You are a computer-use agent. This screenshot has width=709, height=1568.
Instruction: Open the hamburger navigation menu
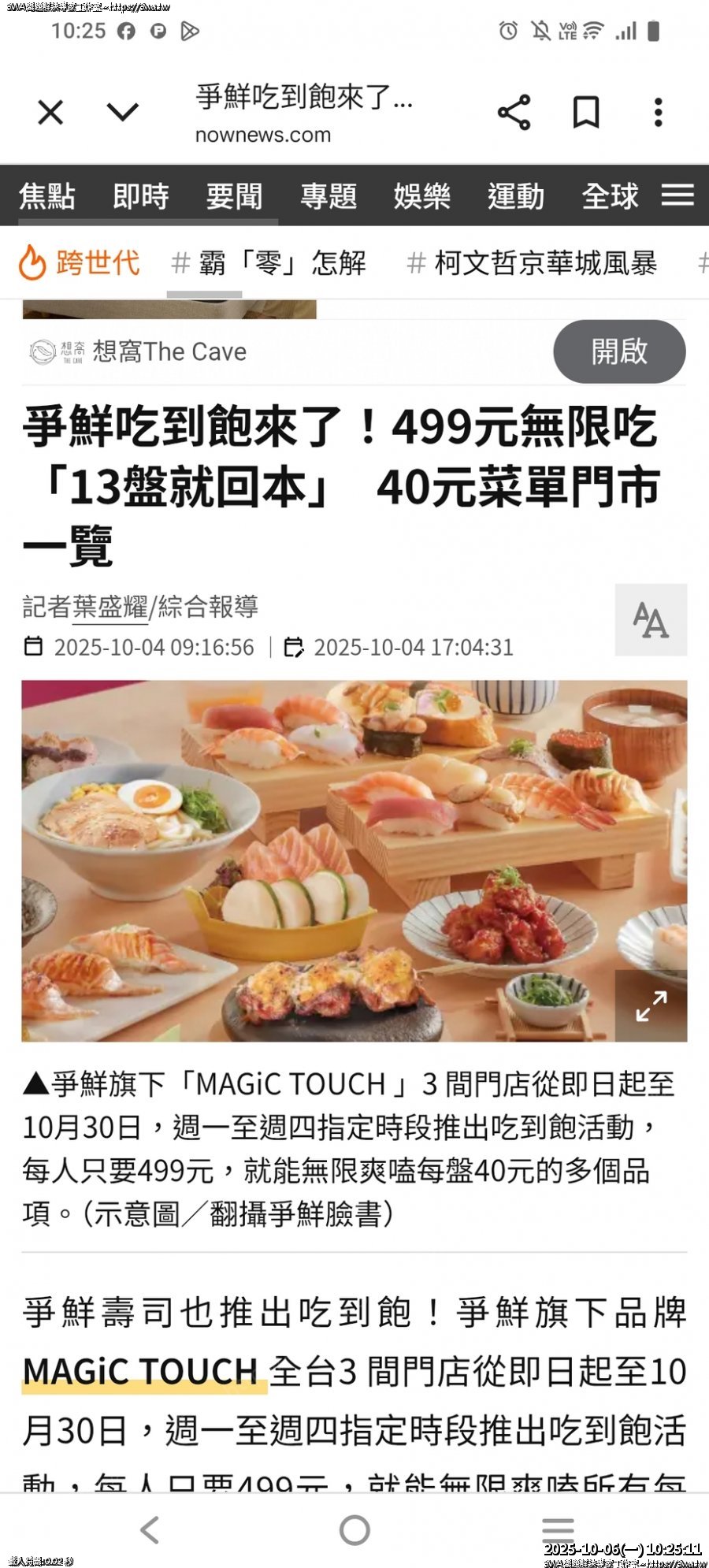click(677, 195)
